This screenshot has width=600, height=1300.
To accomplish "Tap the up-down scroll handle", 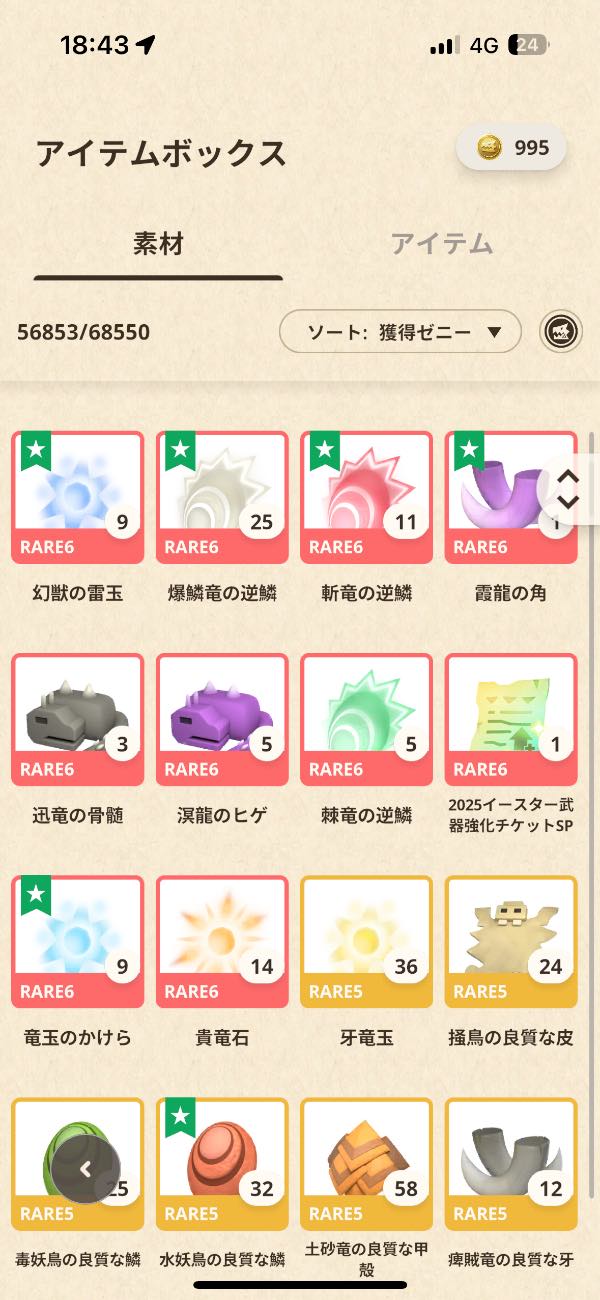I will (567, 489).
